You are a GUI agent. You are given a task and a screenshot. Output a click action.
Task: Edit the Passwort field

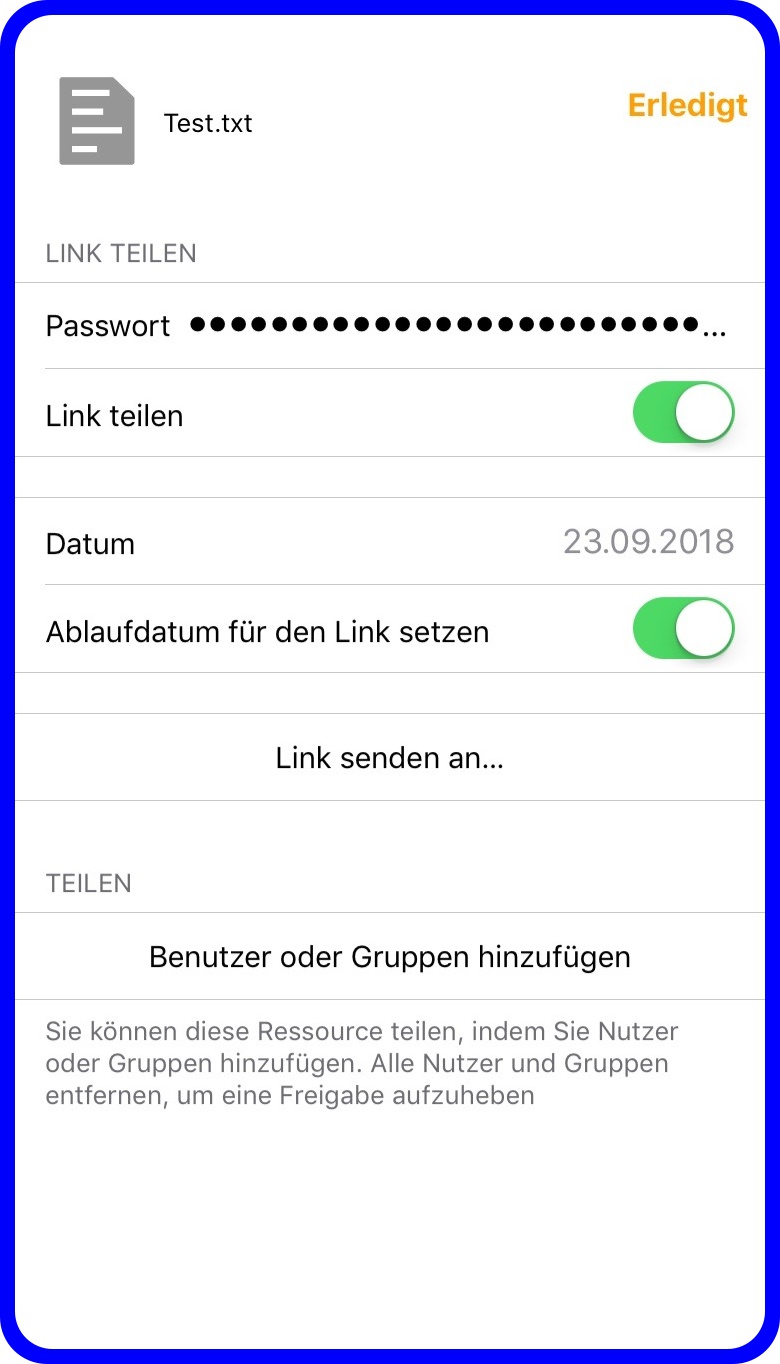[x=390, y=326]
